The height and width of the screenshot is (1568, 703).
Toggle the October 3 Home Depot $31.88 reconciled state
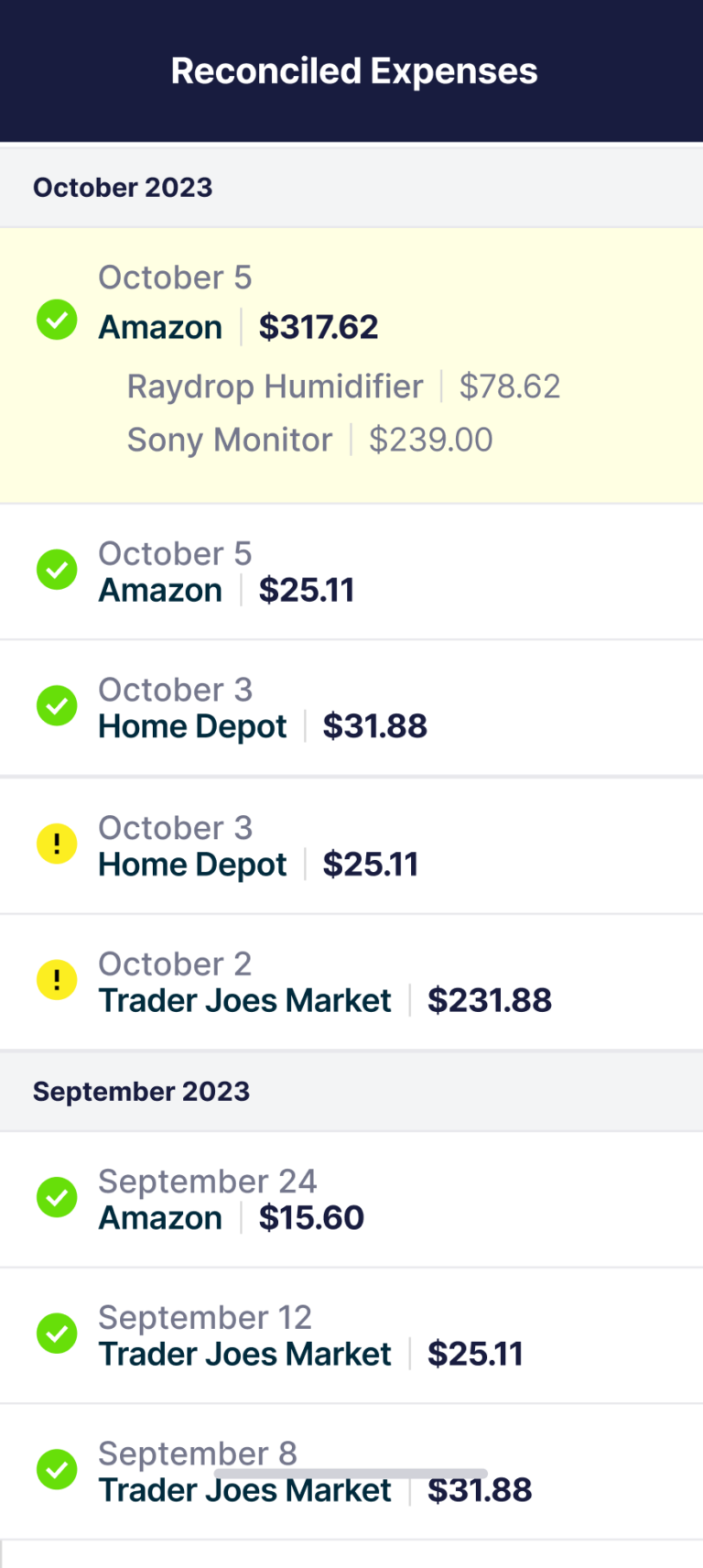coord(57,706)
